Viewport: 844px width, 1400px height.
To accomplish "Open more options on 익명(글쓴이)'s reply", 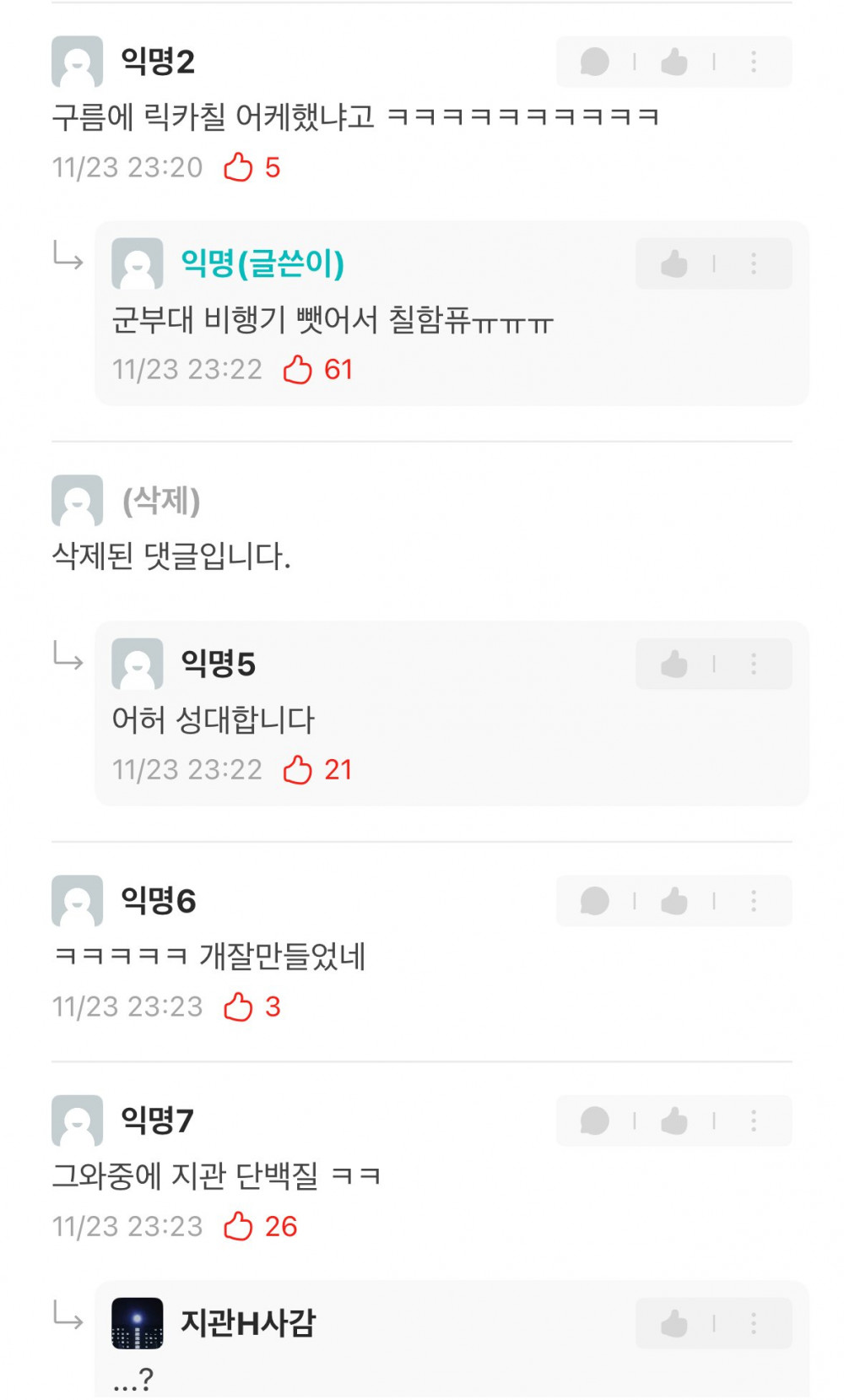I will (x=753, y=264).
